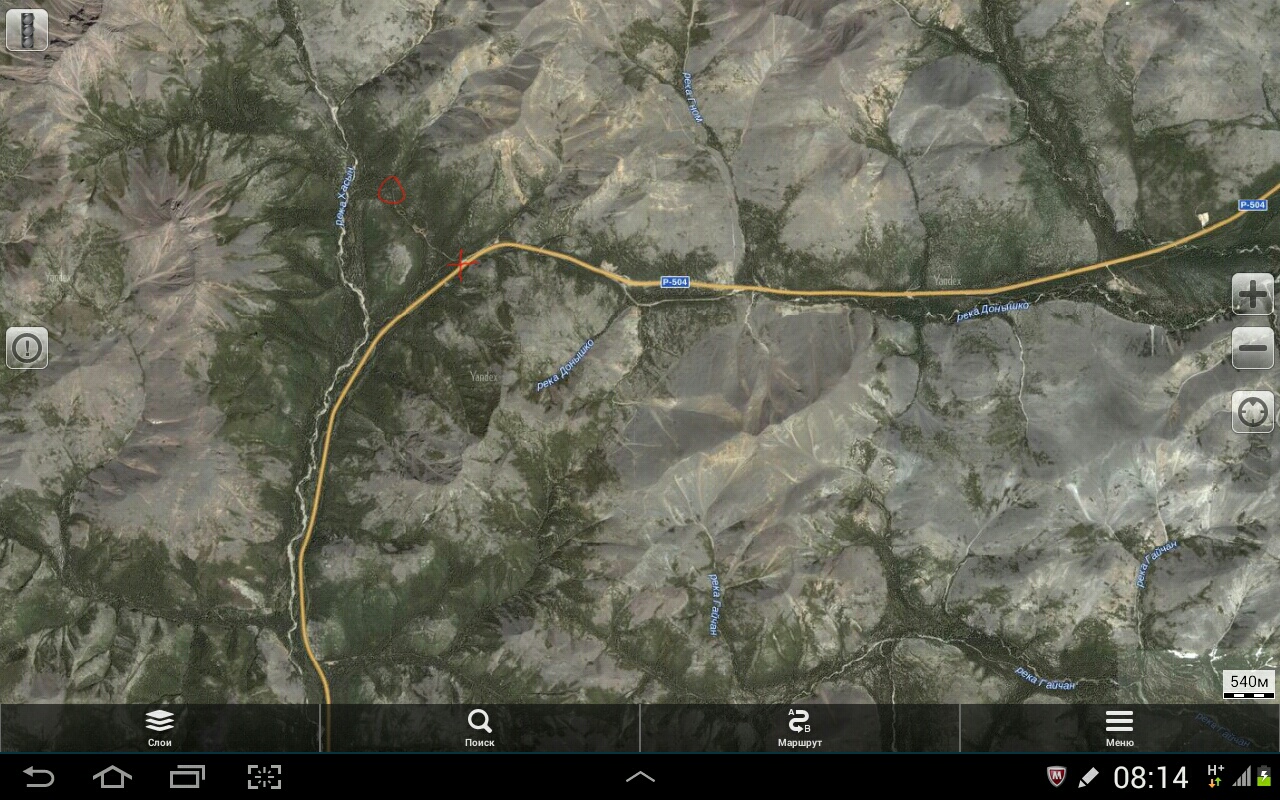
Task: Open the Слои layers panel
Action: pyautogui.click(x=160, y=728)
